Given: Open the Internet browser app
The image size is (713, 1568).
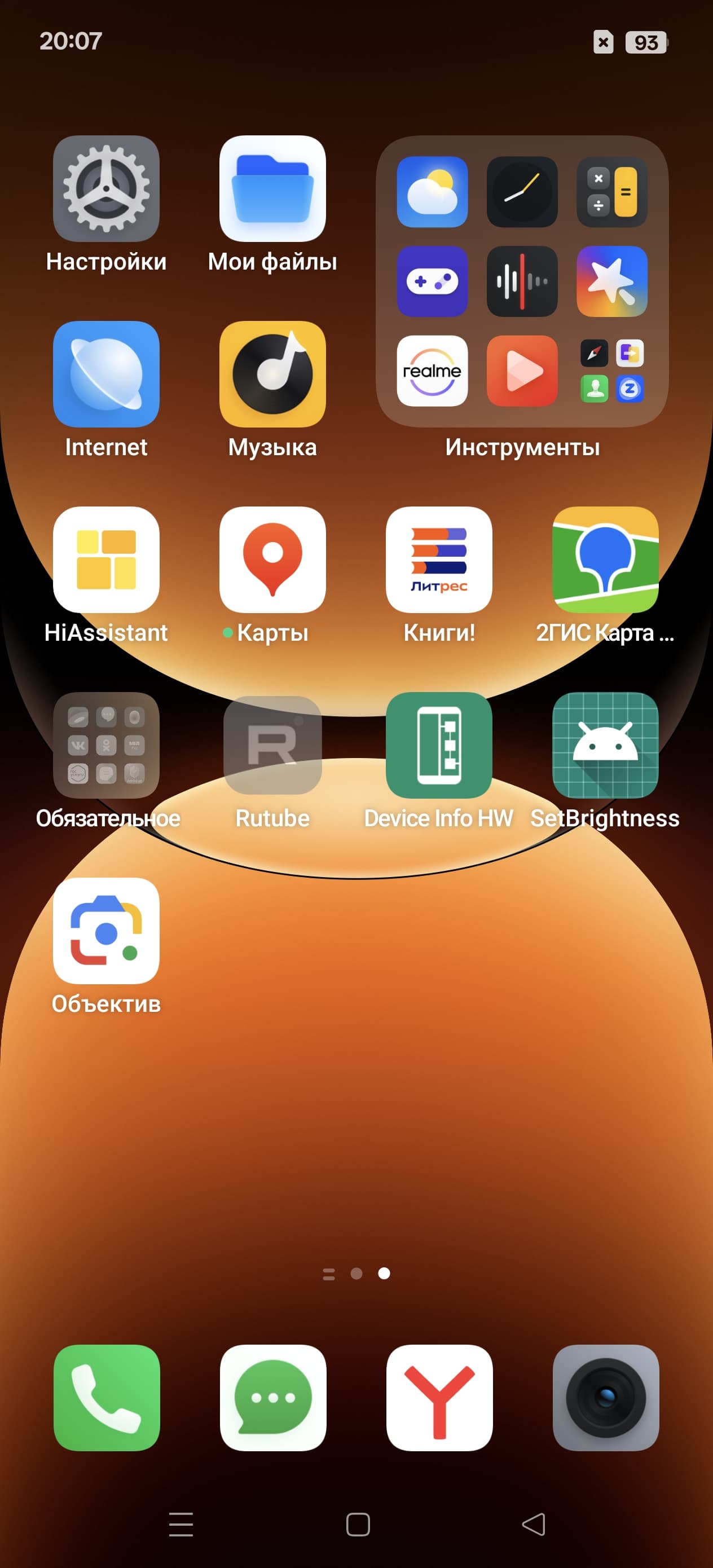Looking at the screenshot, I should coord(106,374).
